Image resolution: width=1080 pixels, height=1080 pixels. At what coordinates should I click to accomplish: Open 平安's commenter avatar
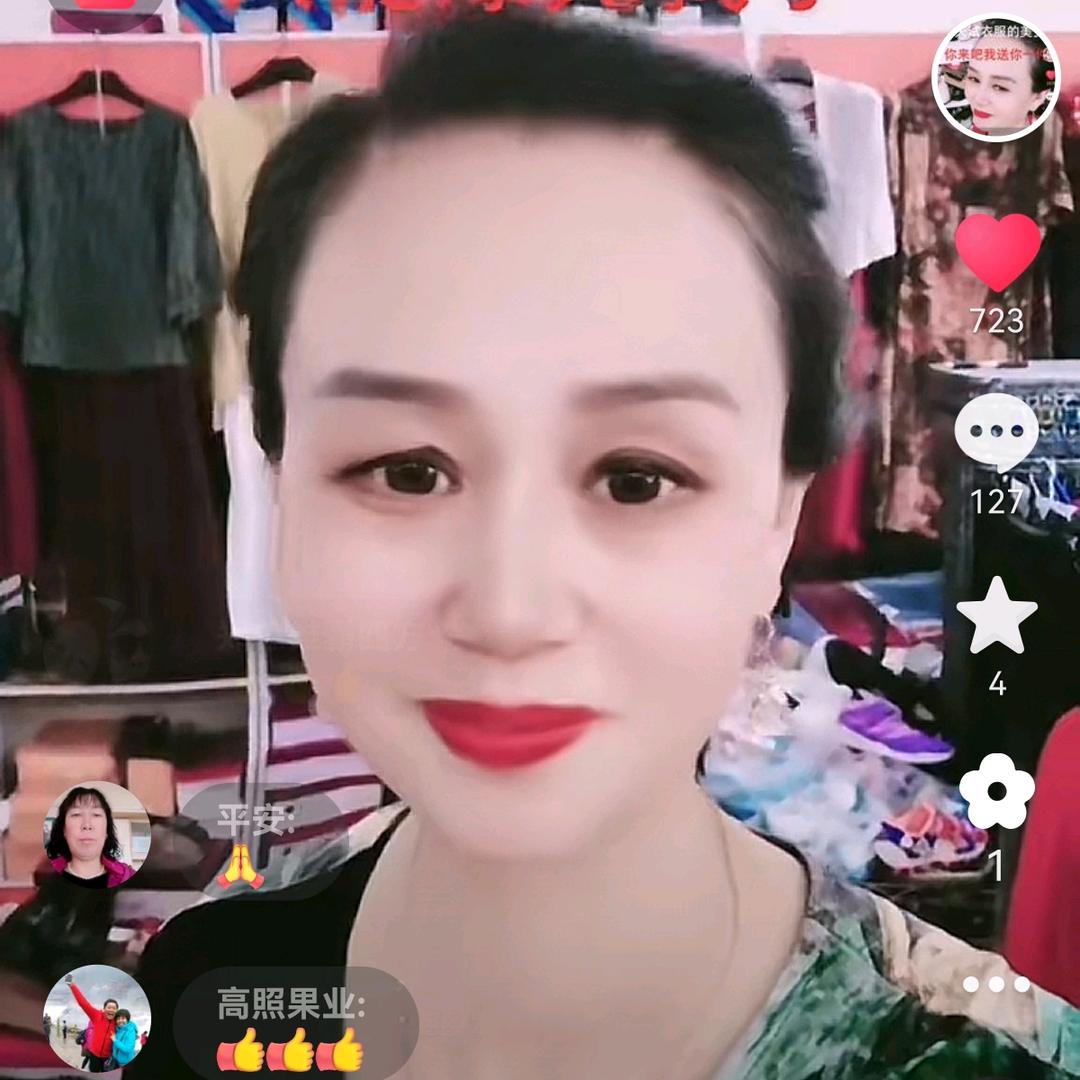click(97, 835)
